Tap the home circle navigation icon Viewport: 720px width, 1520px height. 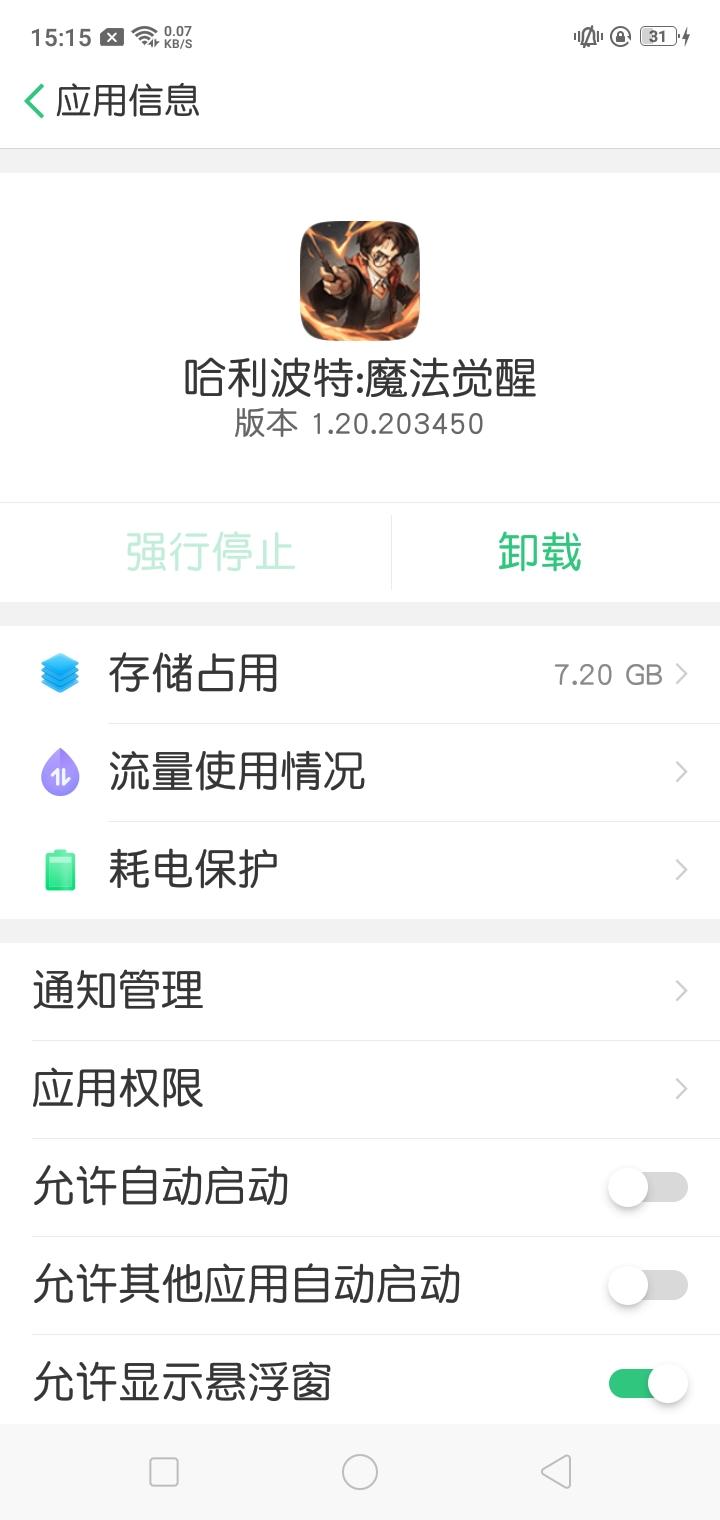point(360,1471)
